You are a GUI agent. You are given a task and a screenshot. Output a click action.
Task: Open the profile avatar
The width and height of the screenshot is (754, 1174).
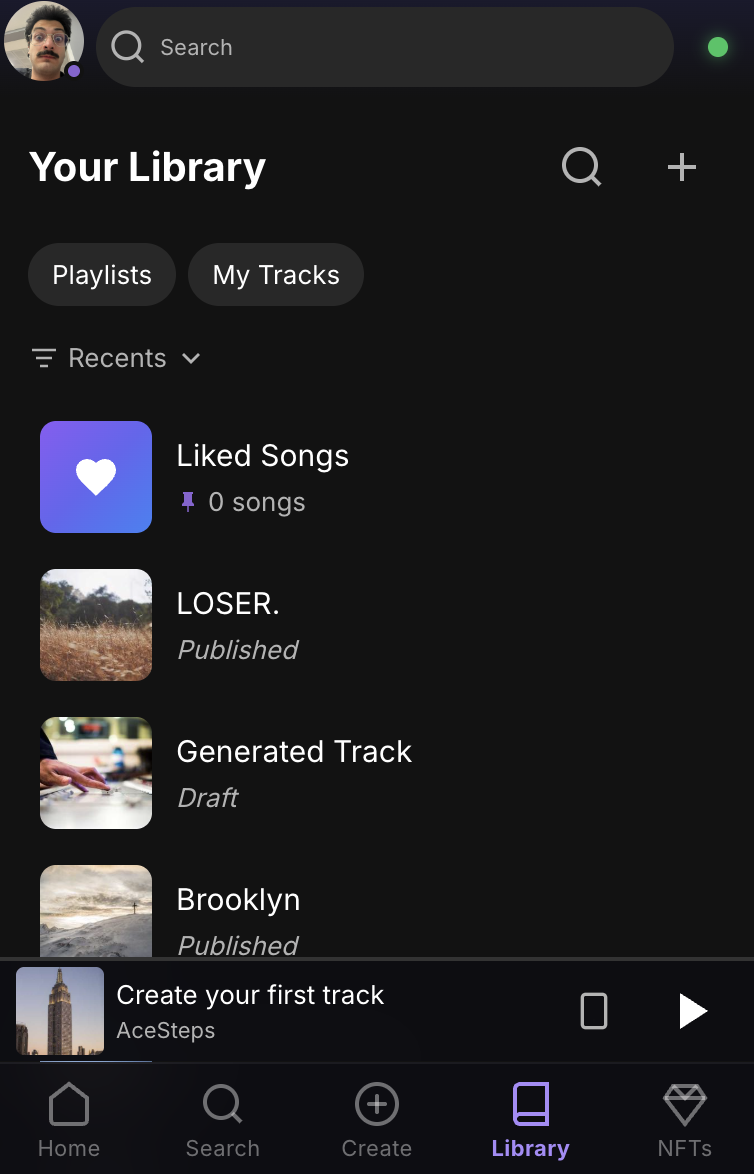pyautogui.click(x=43, y=42)
